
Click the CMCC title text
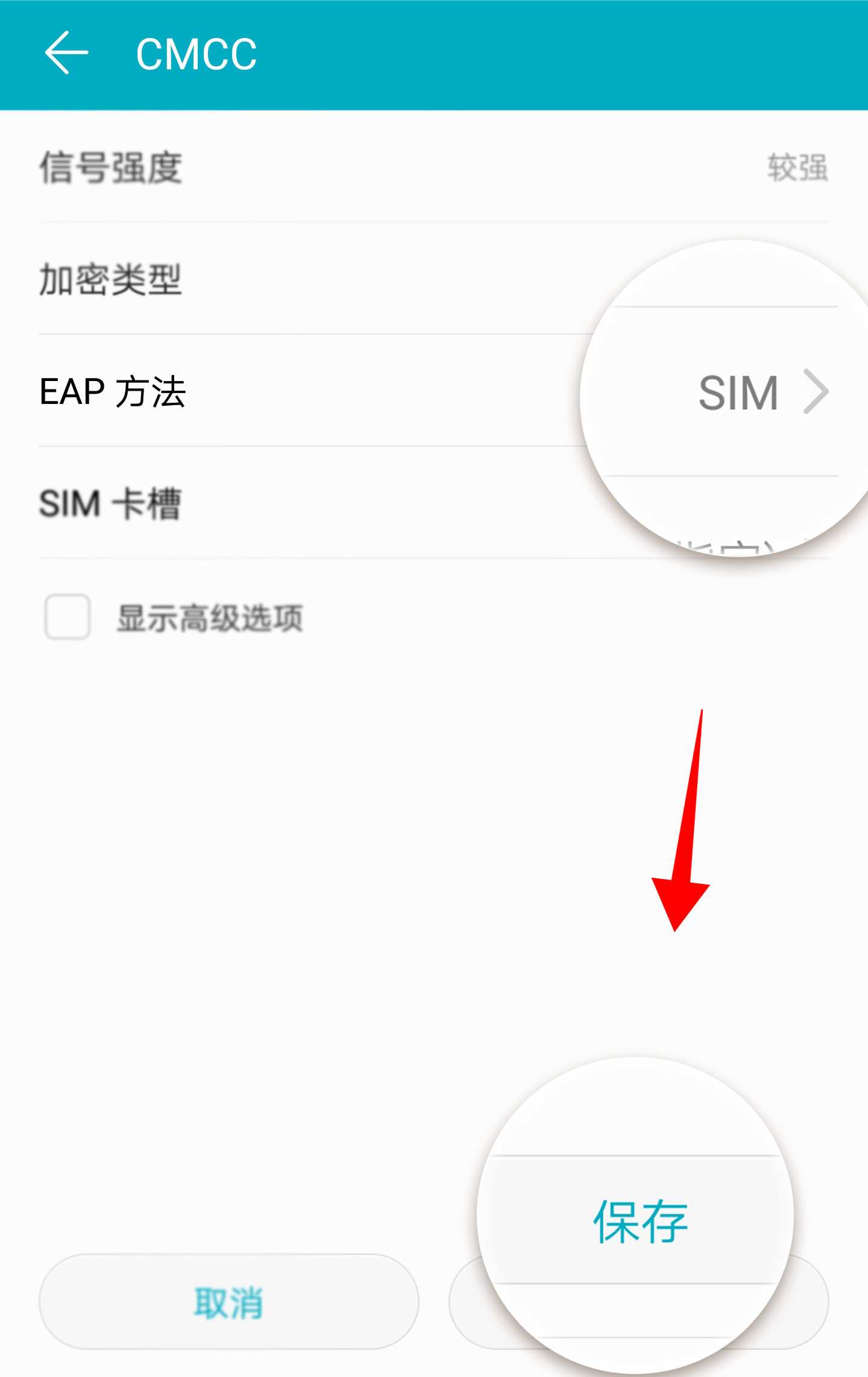[195, 53]
